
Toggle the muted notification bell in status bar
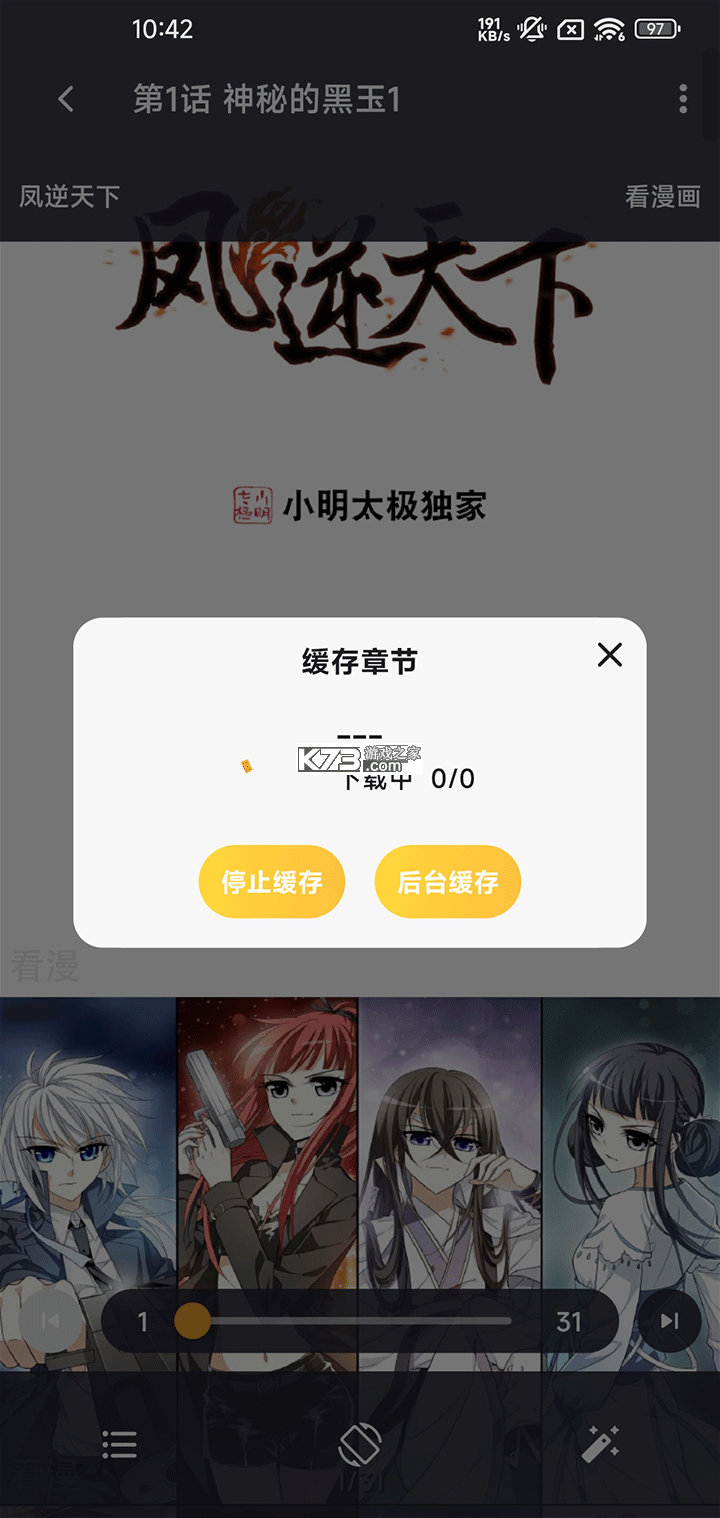coord(533,30)
